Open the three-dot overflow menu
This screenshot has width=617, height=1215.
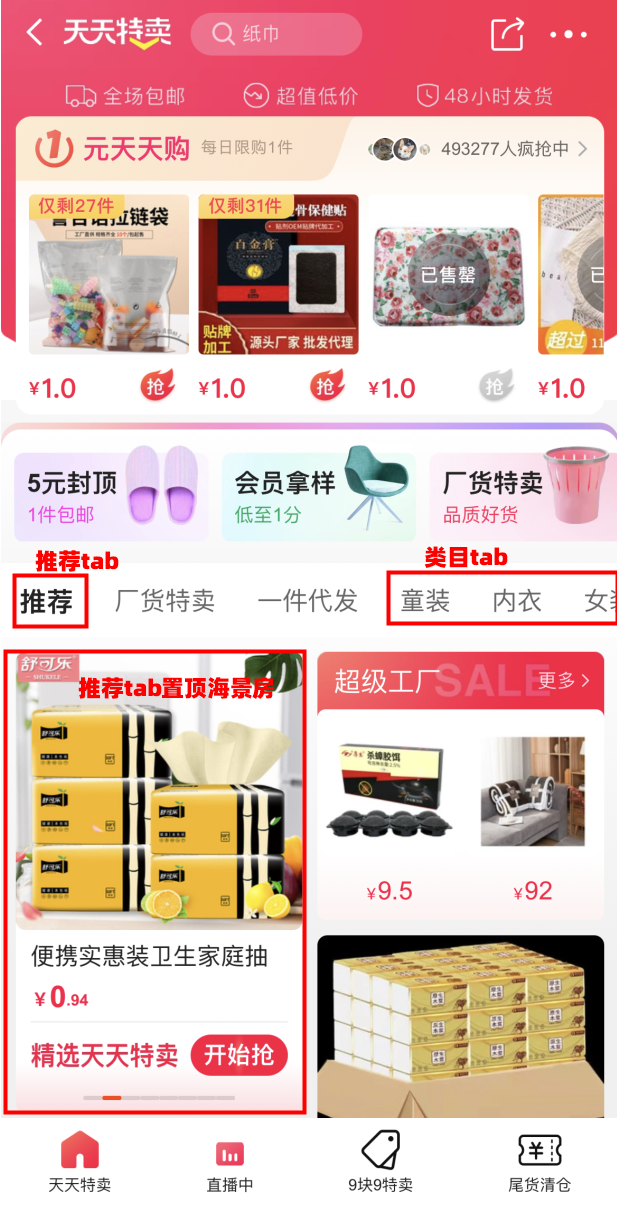point(568,34)
